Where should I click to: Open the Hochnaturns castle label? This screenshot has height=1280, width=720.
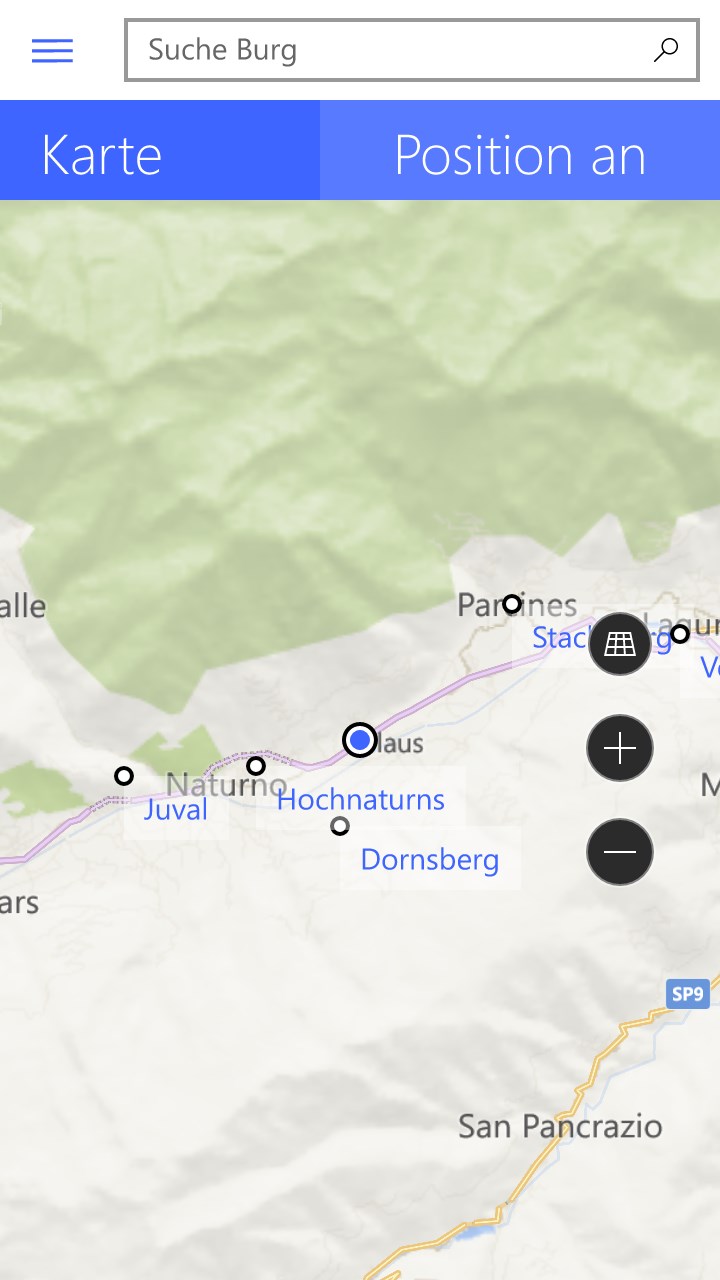(361, 800)
